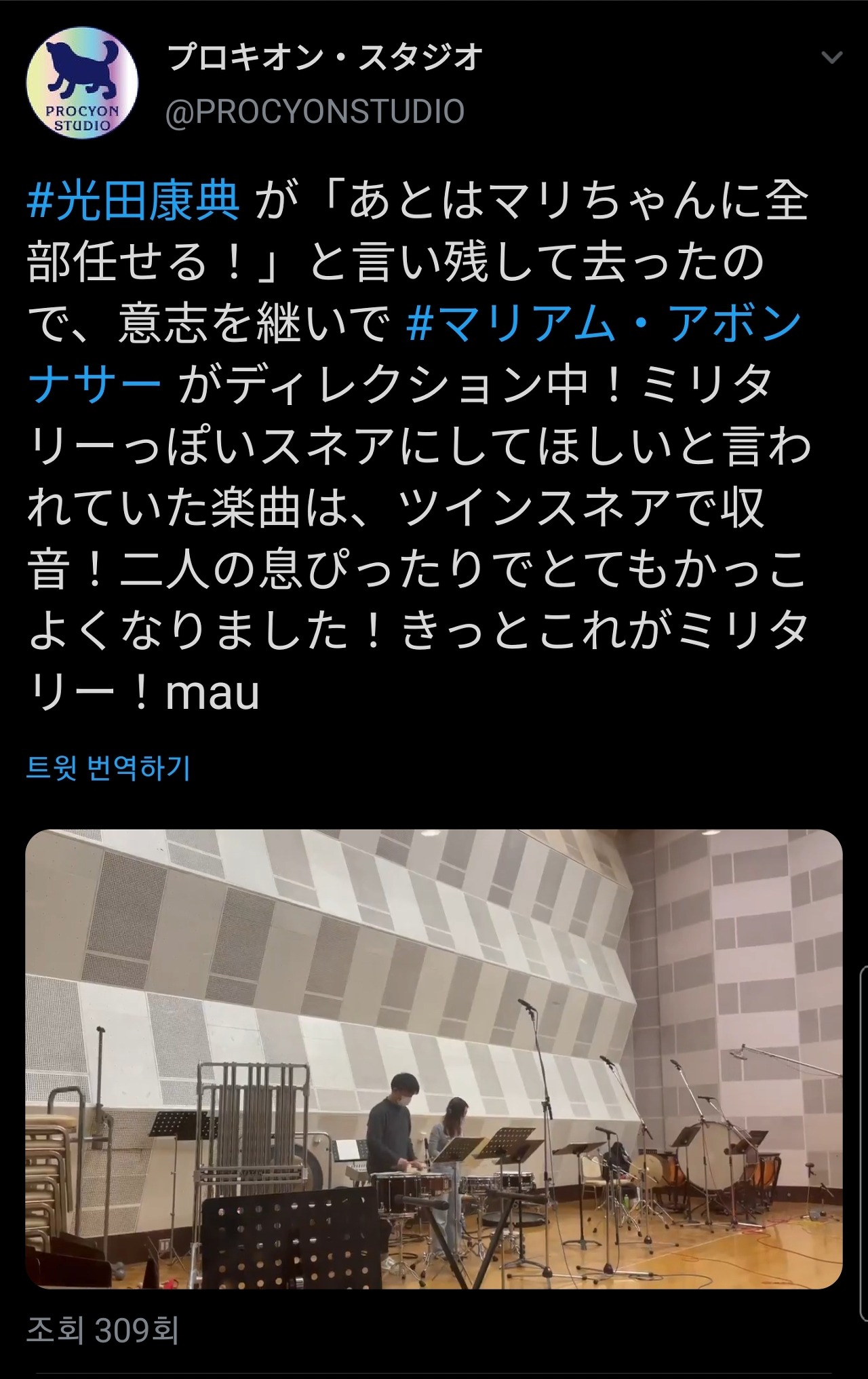Image resolution: width=868 pixels, height=1379 pixels.
Task: Open the #マリアム・アボンナサー hashtag
Action: coord(604,324)
